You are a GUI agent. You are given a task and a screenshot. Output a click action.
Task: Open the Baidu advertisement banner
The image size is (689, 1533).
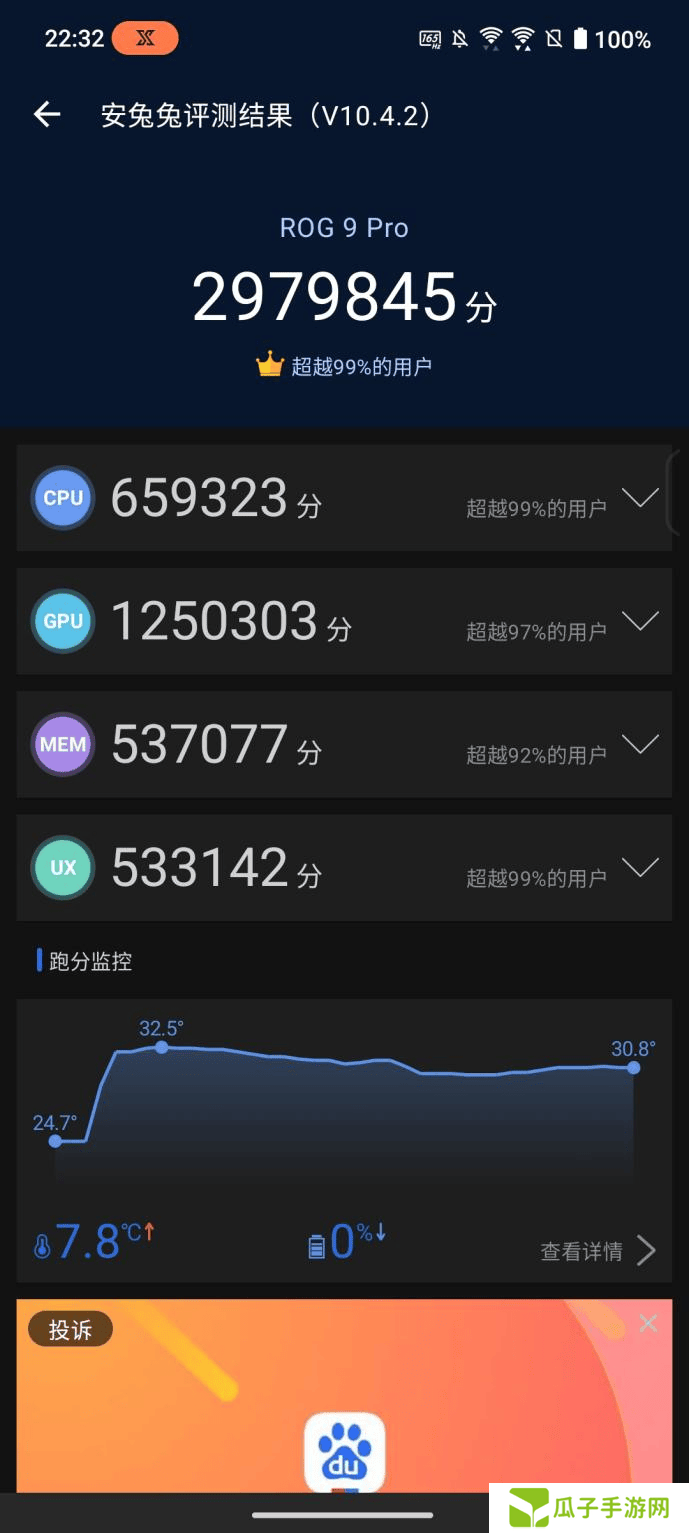click(344, 1396)
